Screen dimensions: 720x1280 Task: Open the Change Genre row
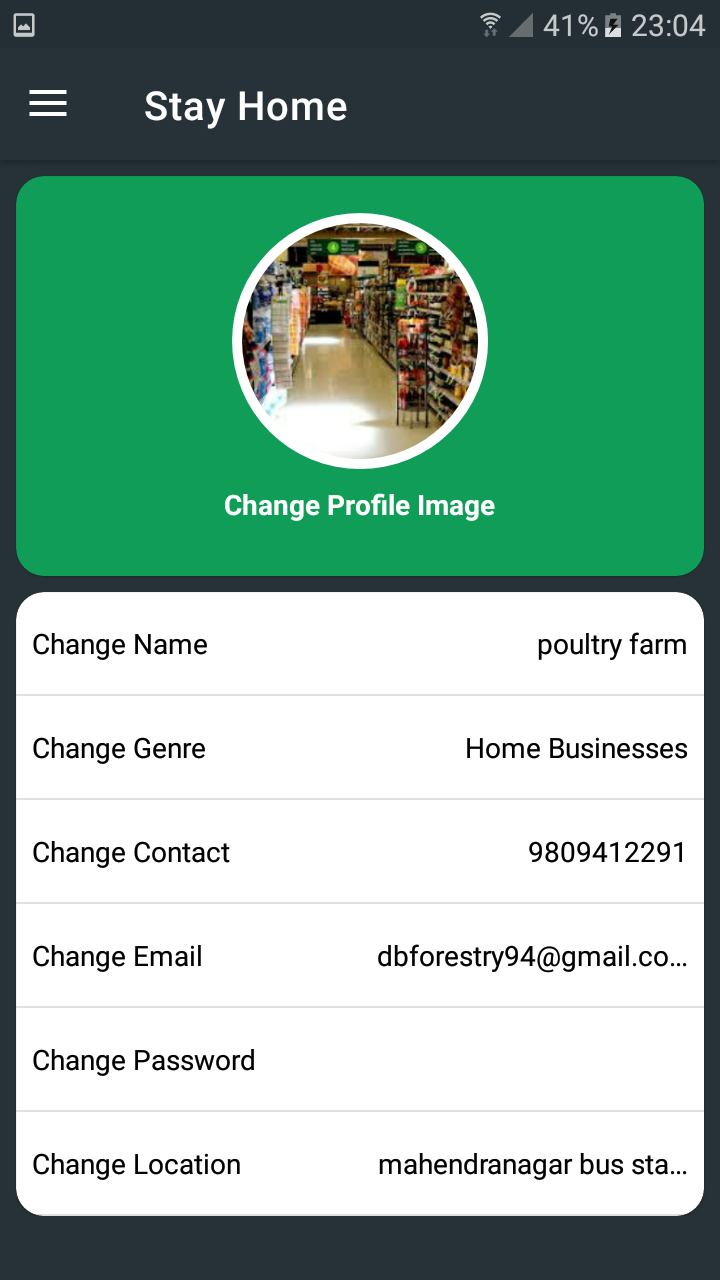click(x=360, y=748)
